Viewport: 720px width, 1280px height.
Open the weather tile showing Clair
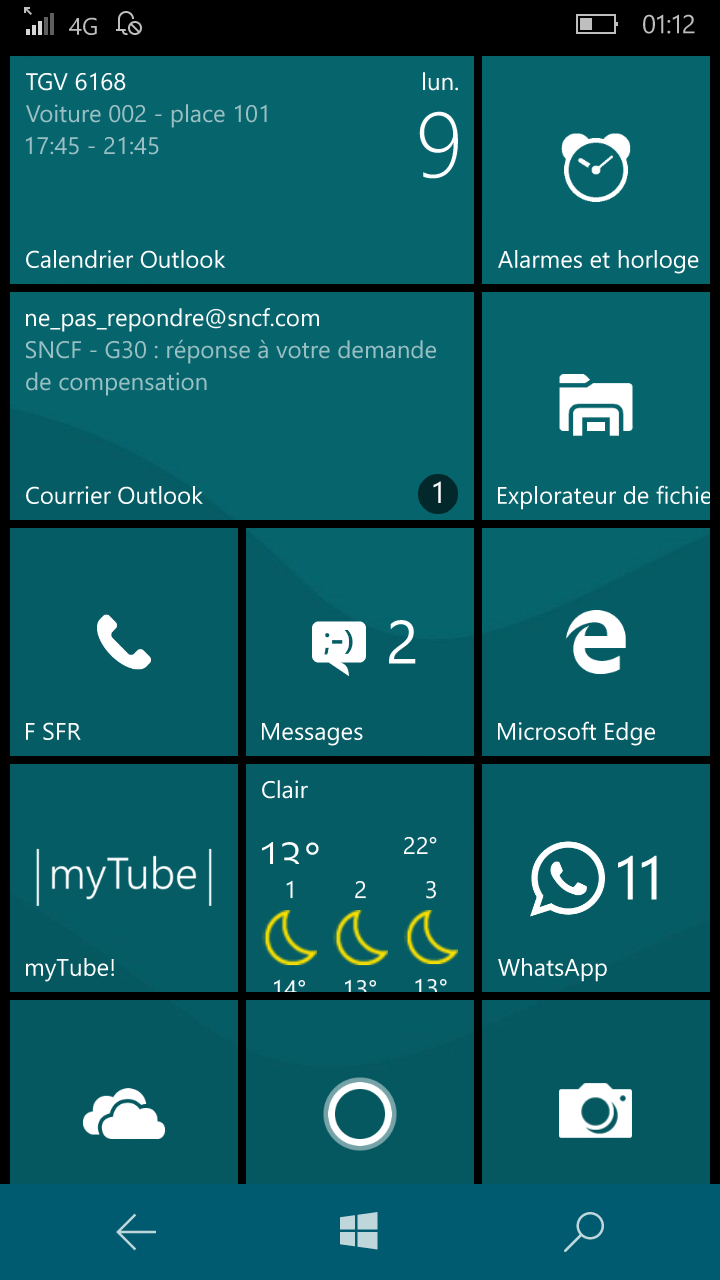[x=360, y=877]
